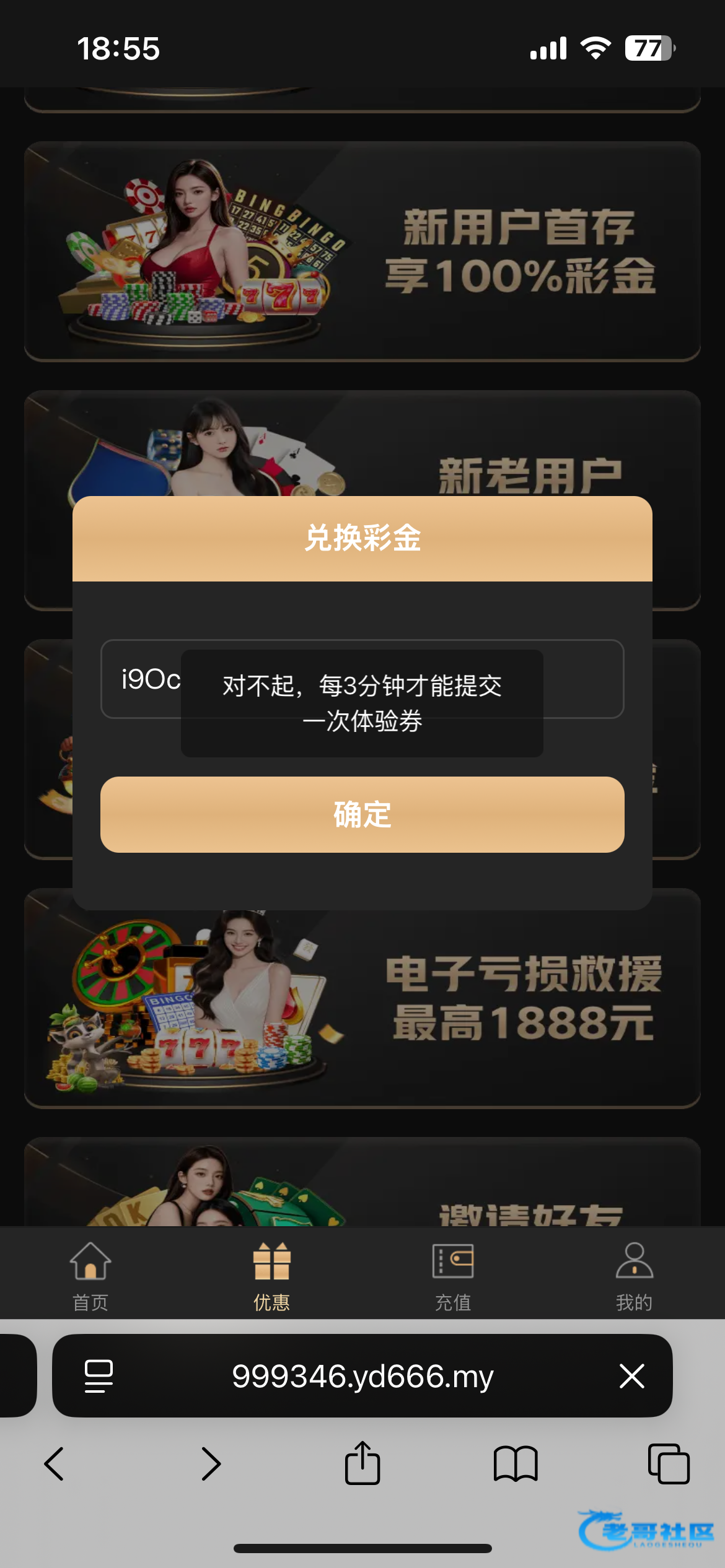Image resolution: width=725 pixels, height=1568 pixels.
Task: Open the 新用户首存享100%彩金 promotion card
Action: [x=362, y=251]
